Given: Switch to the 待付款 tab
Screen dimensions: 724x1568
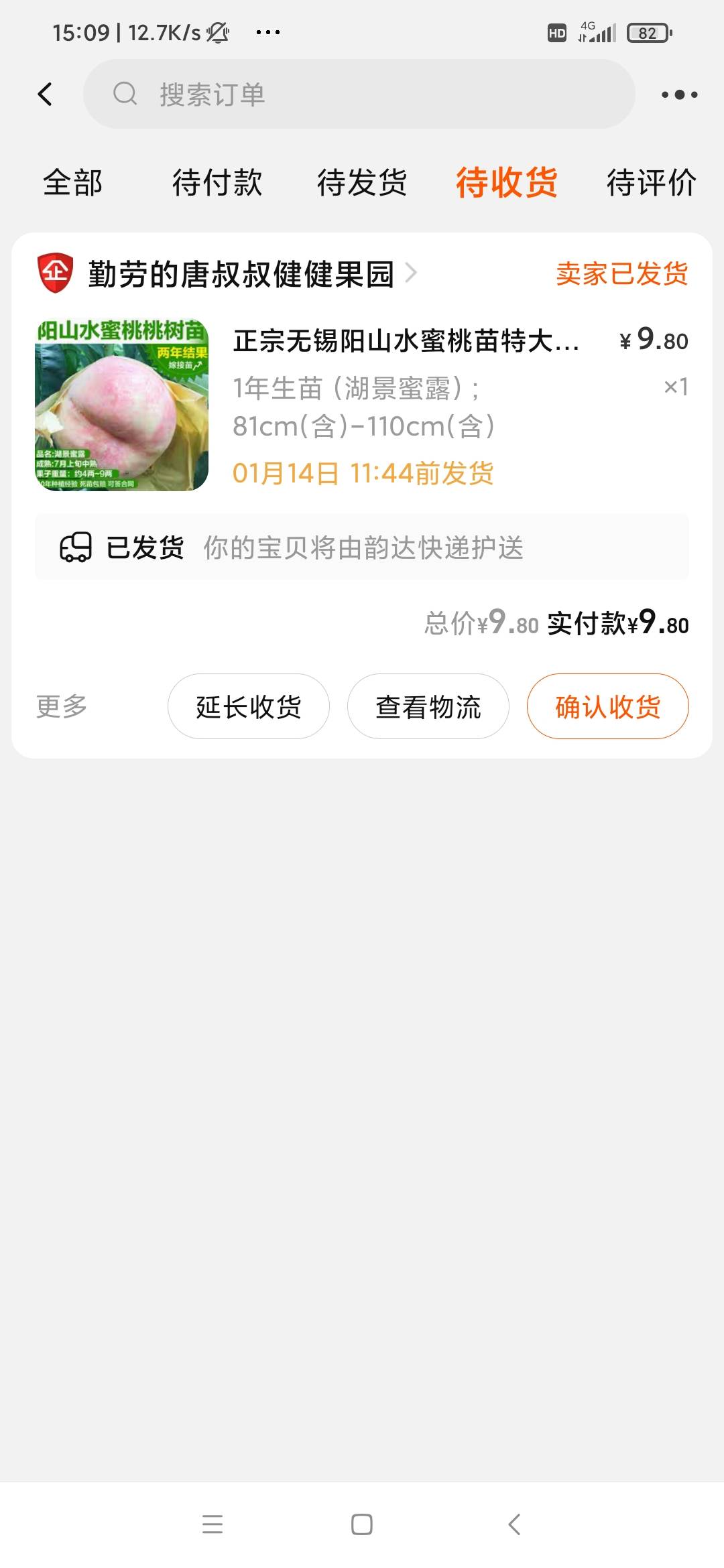Looking at the screenshot, I should click(x=217, y=182).
